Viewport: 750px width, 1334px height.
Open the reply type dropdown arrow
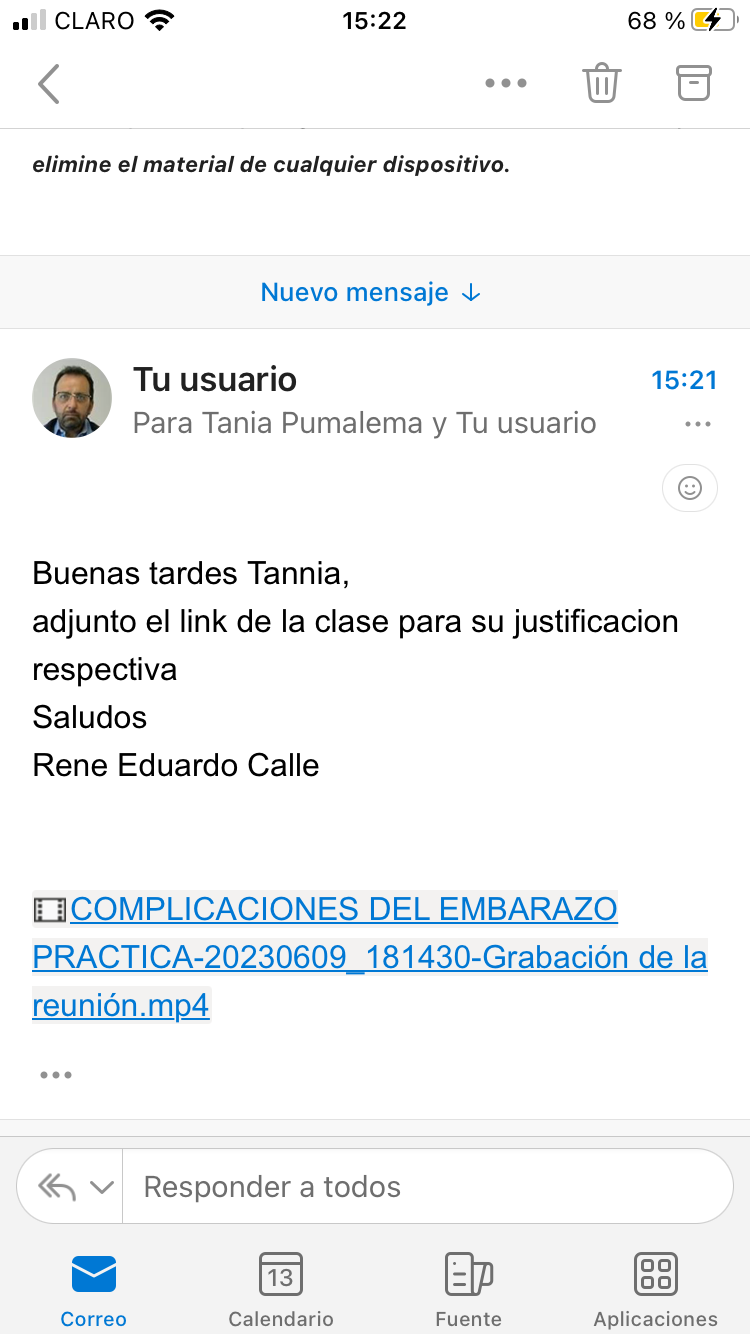coord(101,1187)
